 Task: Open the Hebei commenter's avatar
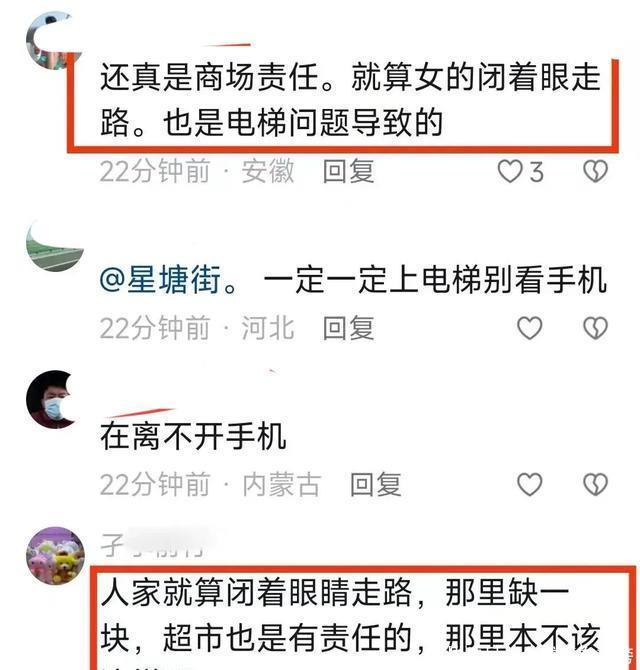point(55,246)
